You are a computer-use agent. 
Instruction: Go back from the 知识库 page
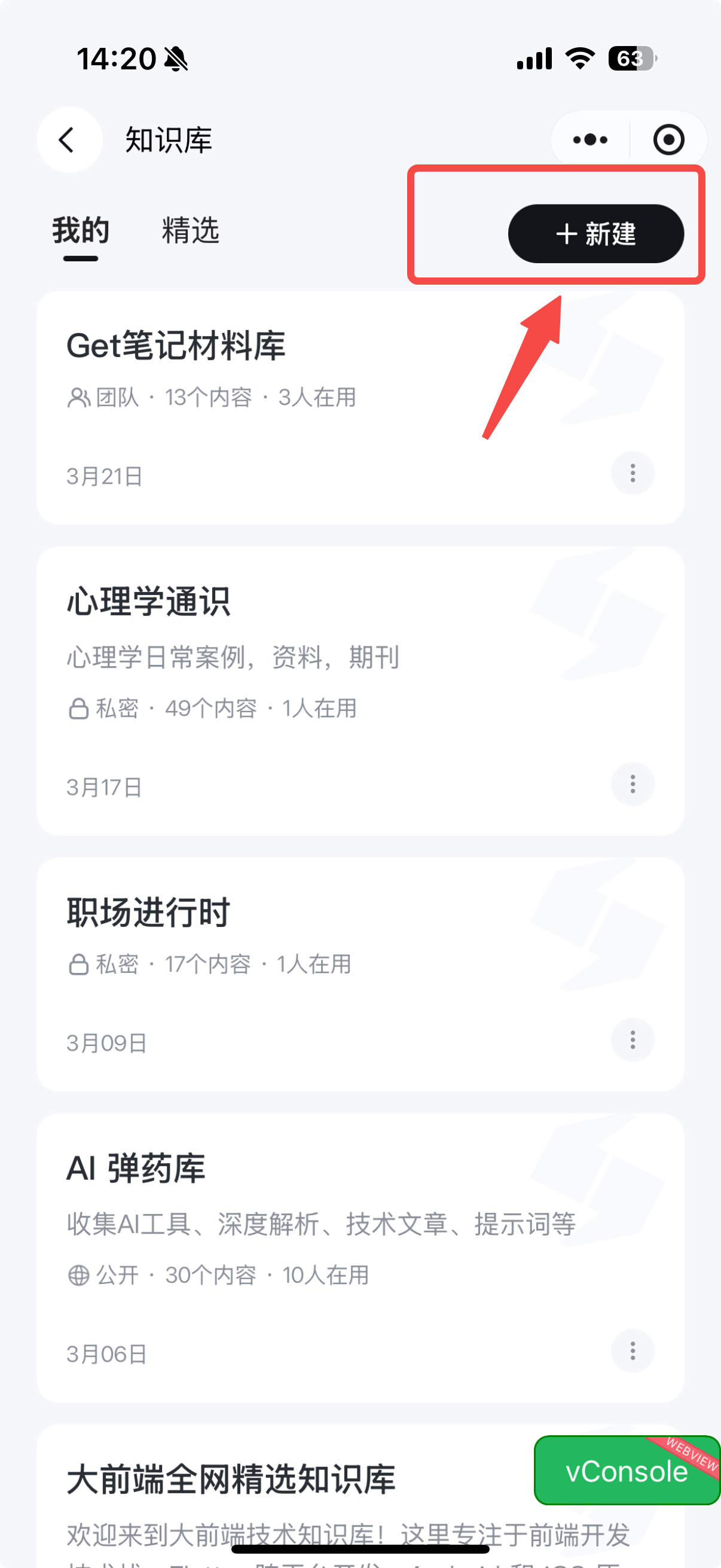pyautogui.click(x=69, y=140)
